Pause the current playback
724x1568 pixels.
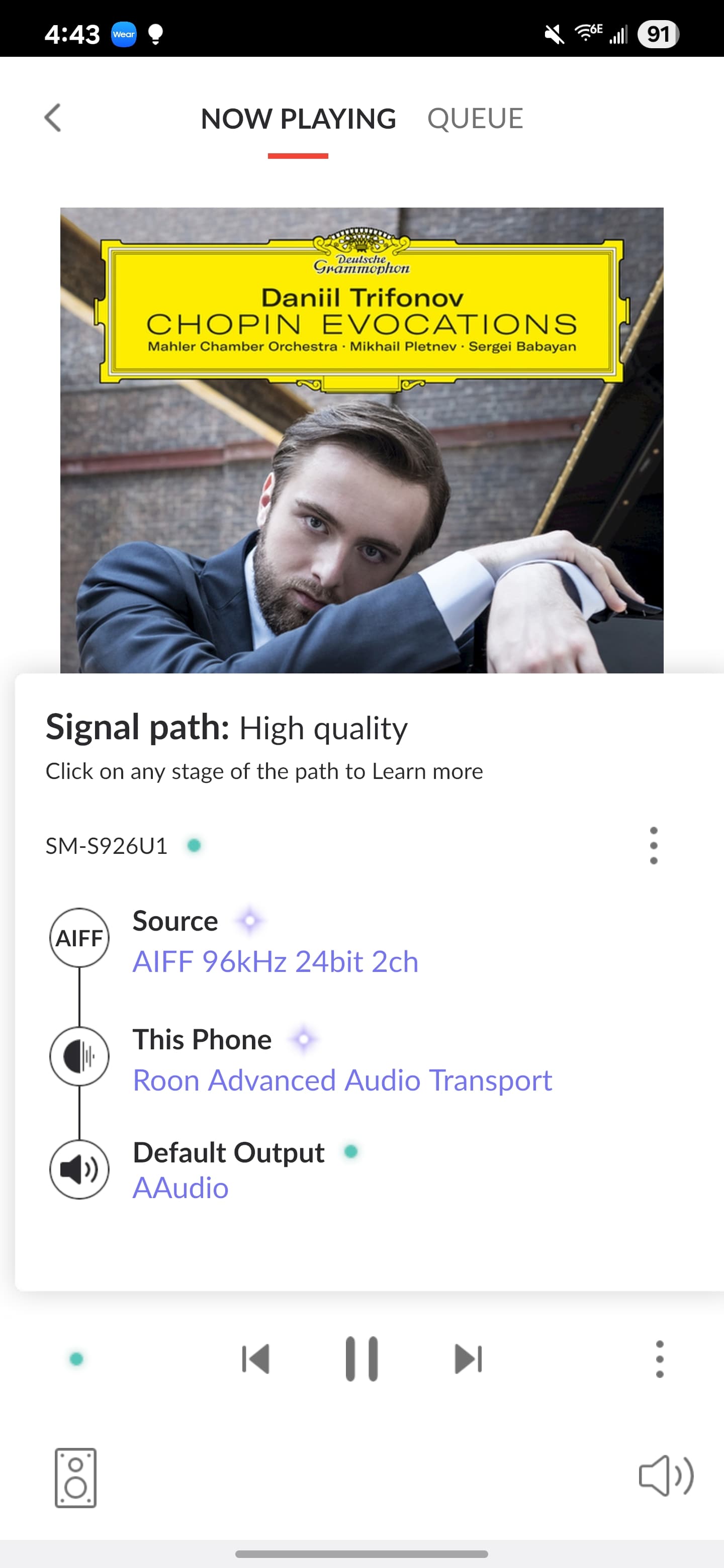(361, 1358)
